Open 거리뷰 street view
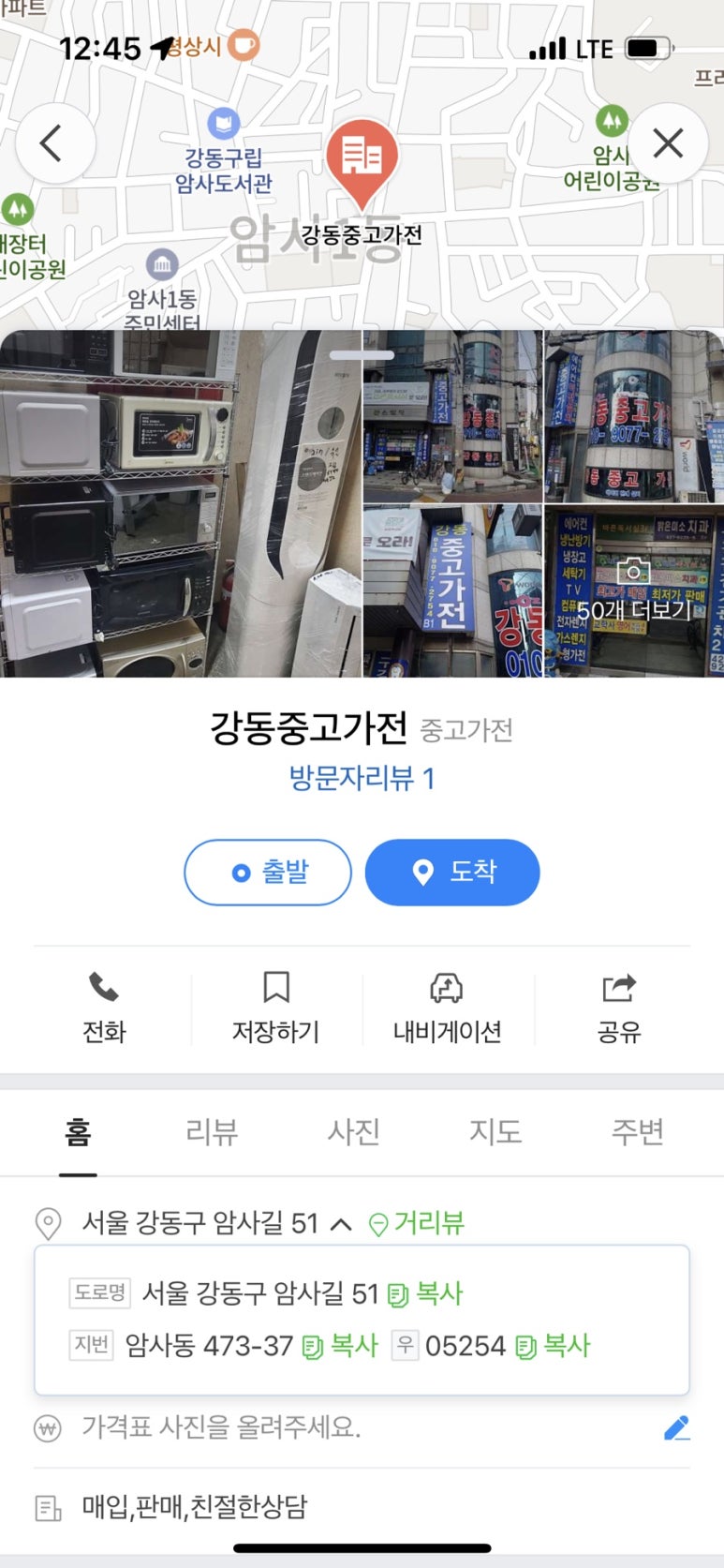The width and height of the screenshot is (724, 1568). point(418,1223)
